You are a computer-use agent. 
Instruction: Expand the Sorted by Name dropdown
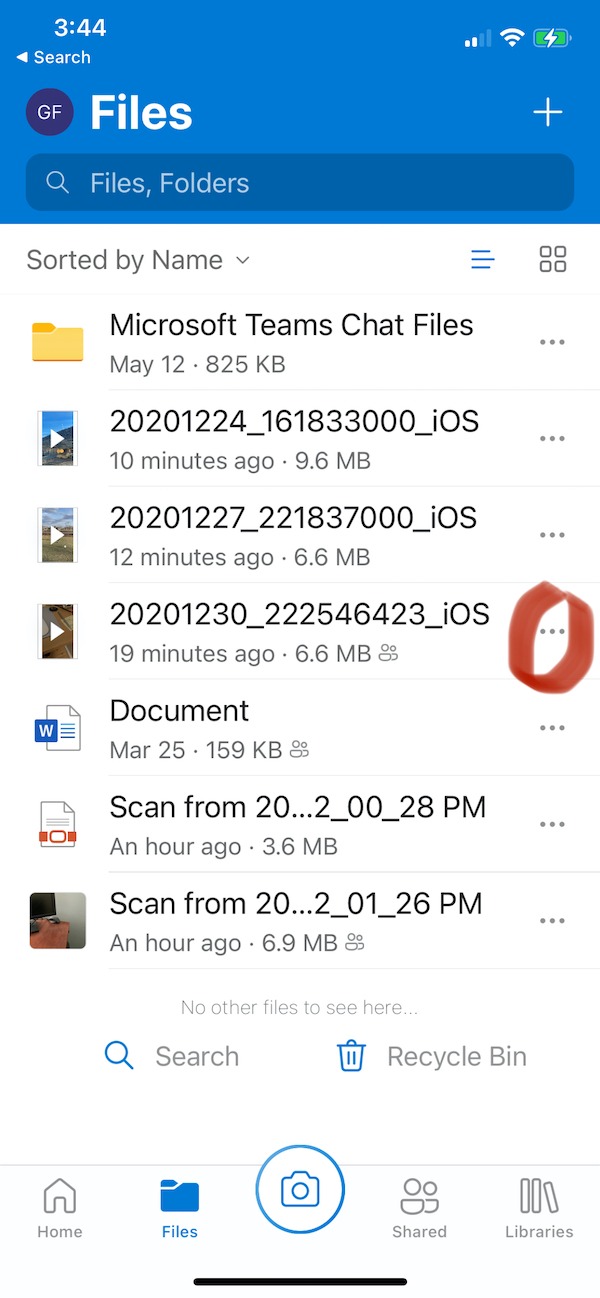point(138,260)
